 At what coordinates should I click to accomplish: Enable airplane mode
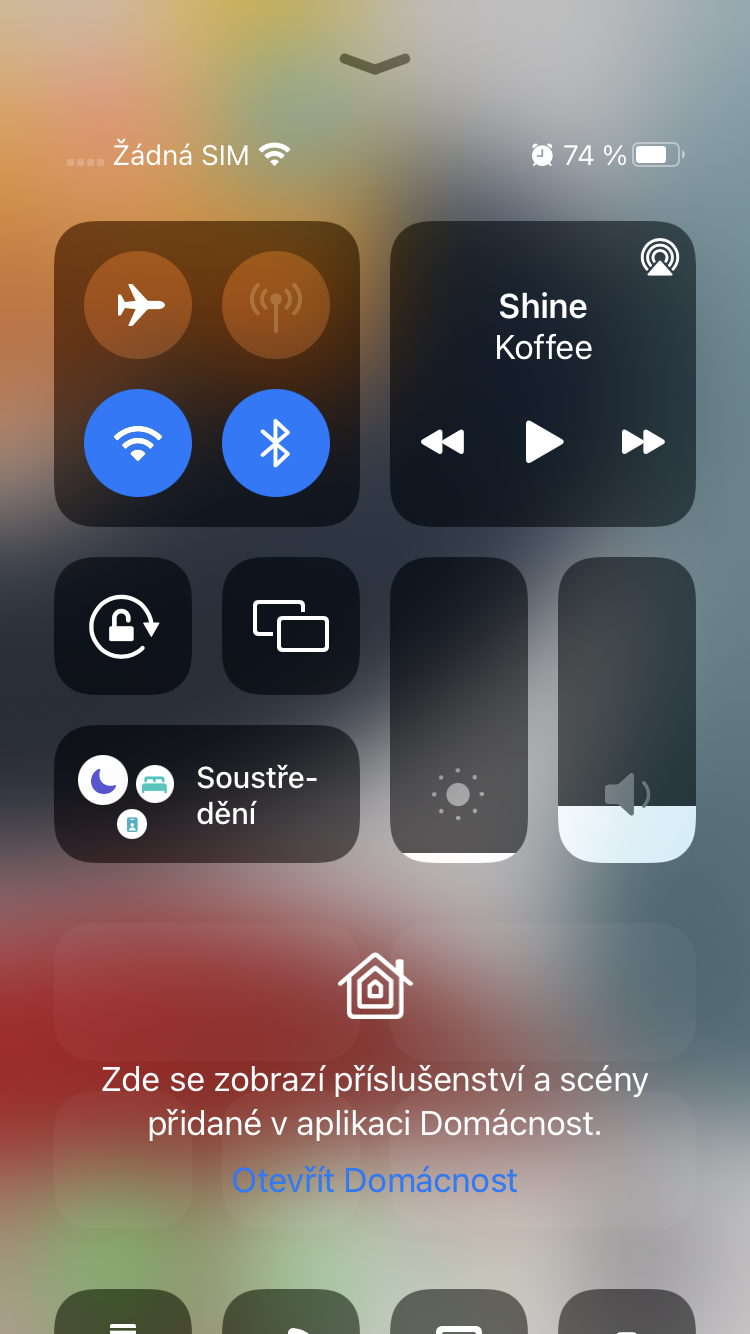point(138,305)
